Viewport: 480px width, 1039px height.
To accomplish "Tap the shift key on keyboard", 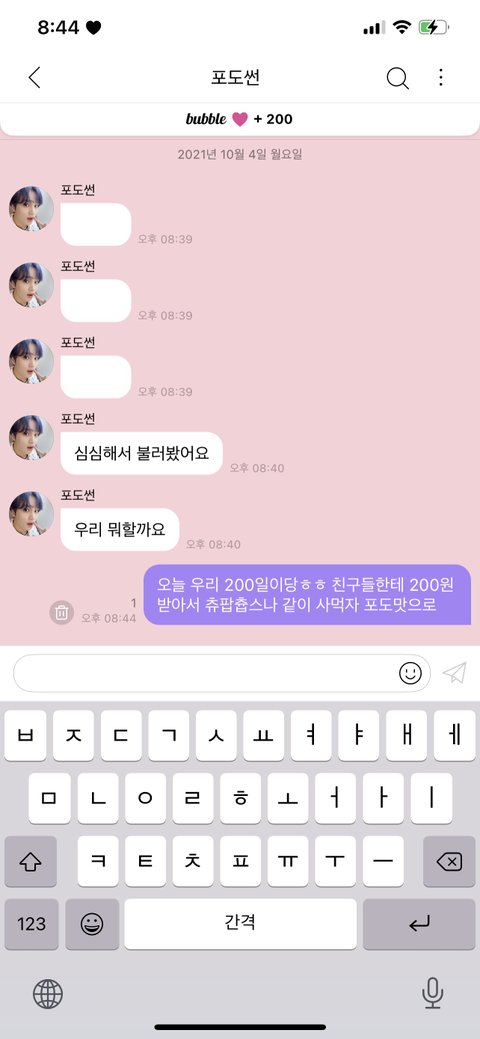I will click(30, 861).
